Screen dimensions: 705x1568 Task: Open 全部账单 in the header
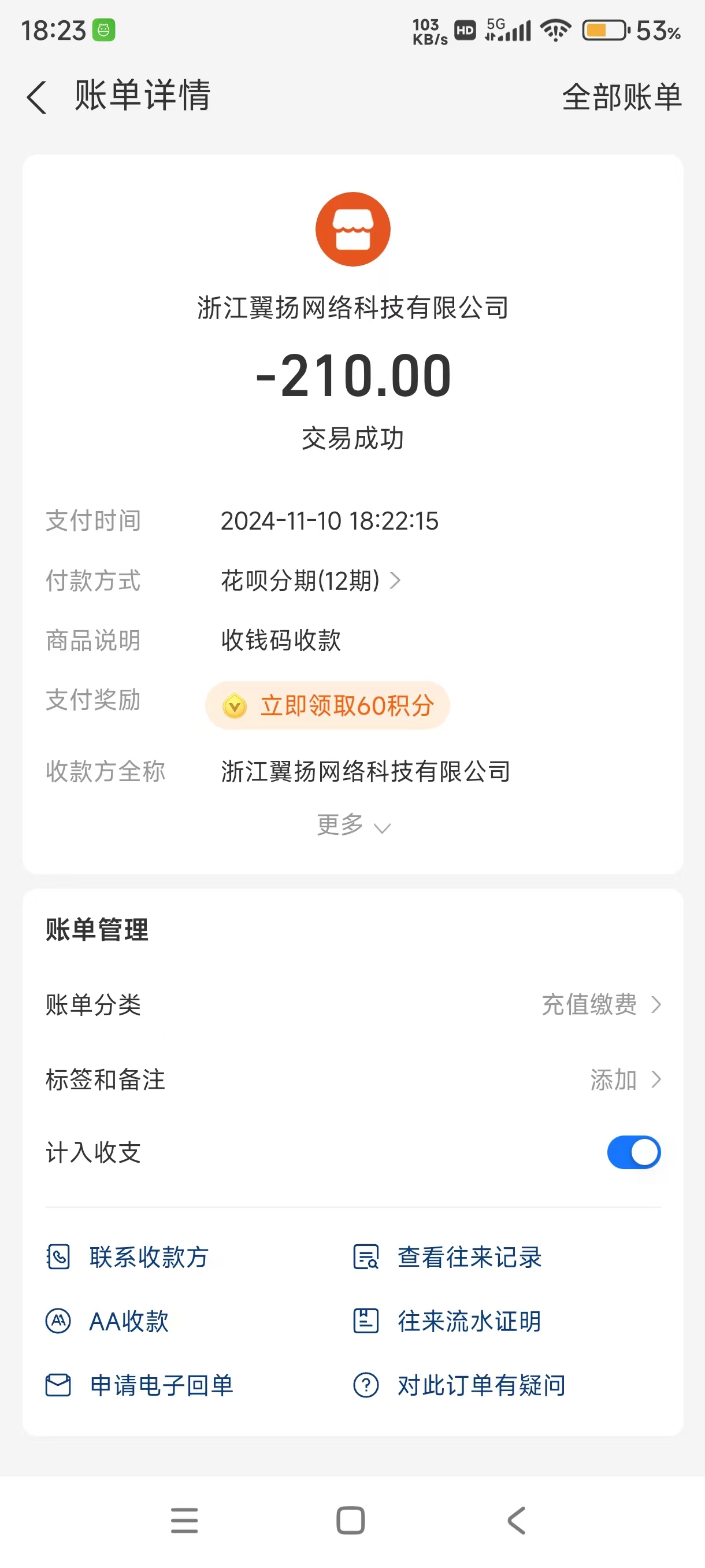pos(621,97)
